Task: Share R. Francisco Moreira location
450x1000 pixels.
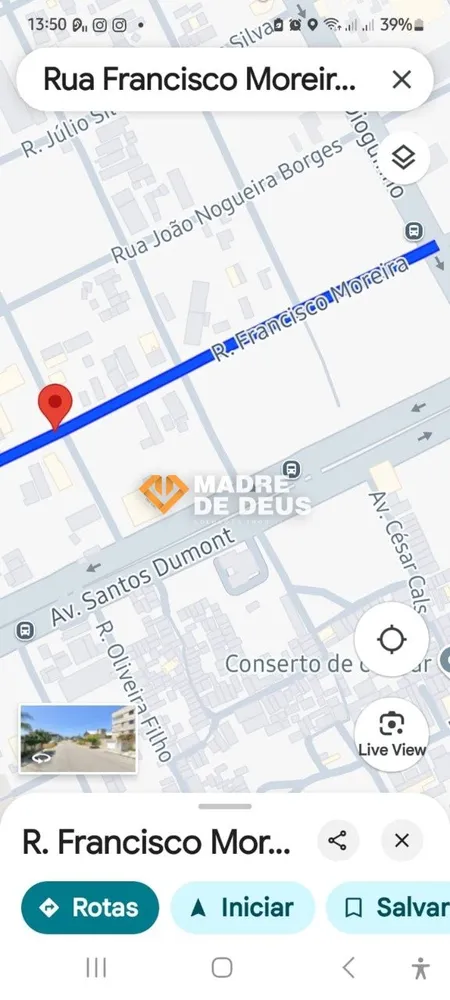Action: point(338,841)
